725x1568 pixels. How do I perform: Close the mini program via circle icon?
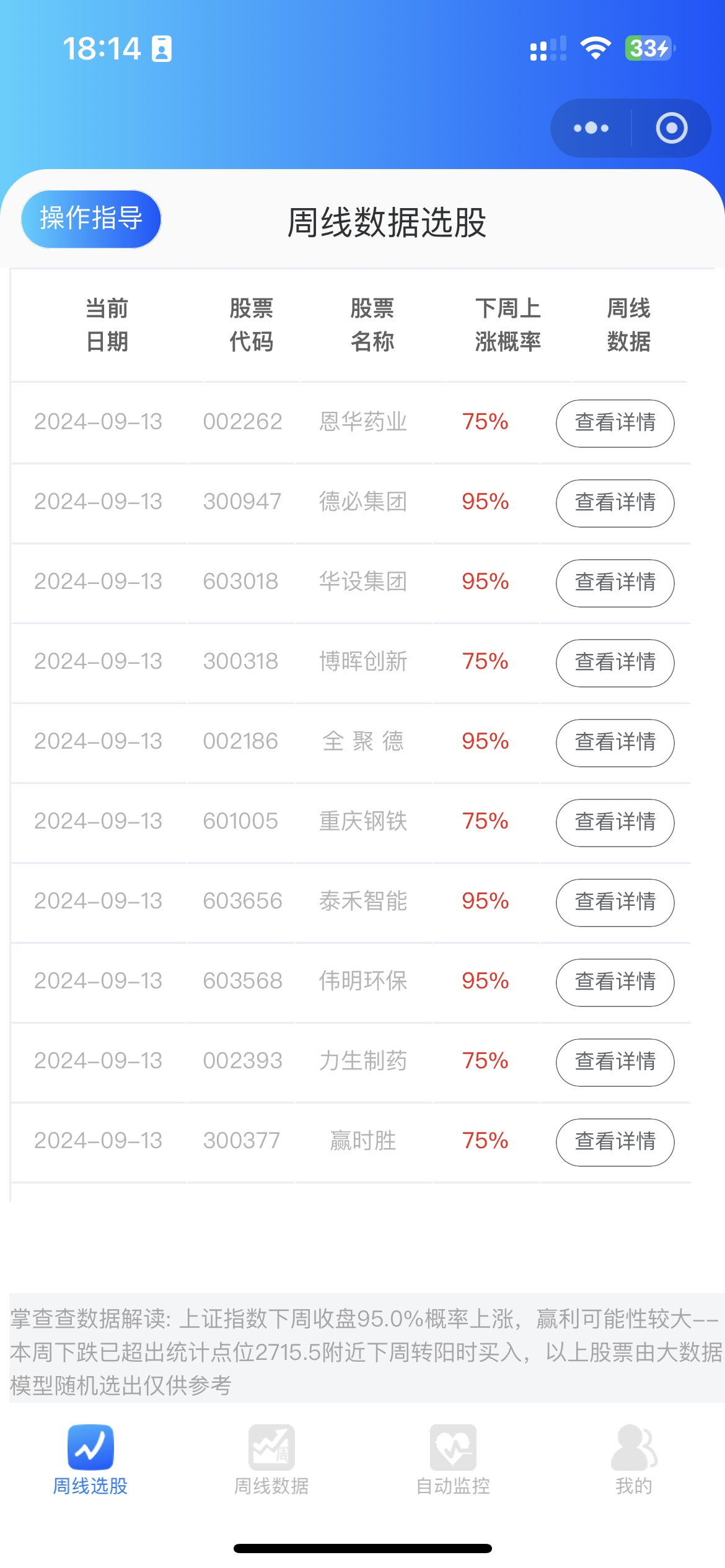[x=672, y=128]
